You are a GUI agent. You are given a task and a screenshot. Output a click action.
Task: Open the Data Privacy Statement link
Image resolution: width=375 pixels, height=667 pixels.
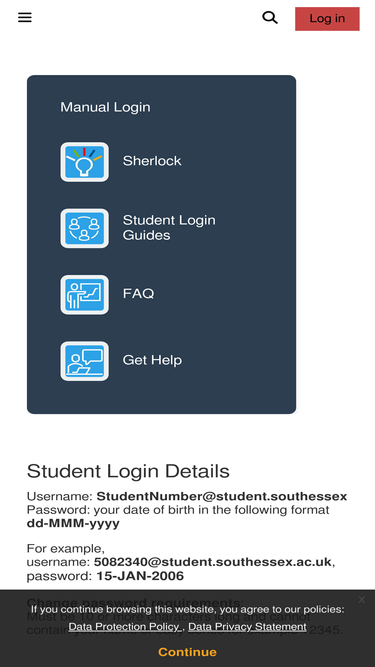tap(247, 627)
